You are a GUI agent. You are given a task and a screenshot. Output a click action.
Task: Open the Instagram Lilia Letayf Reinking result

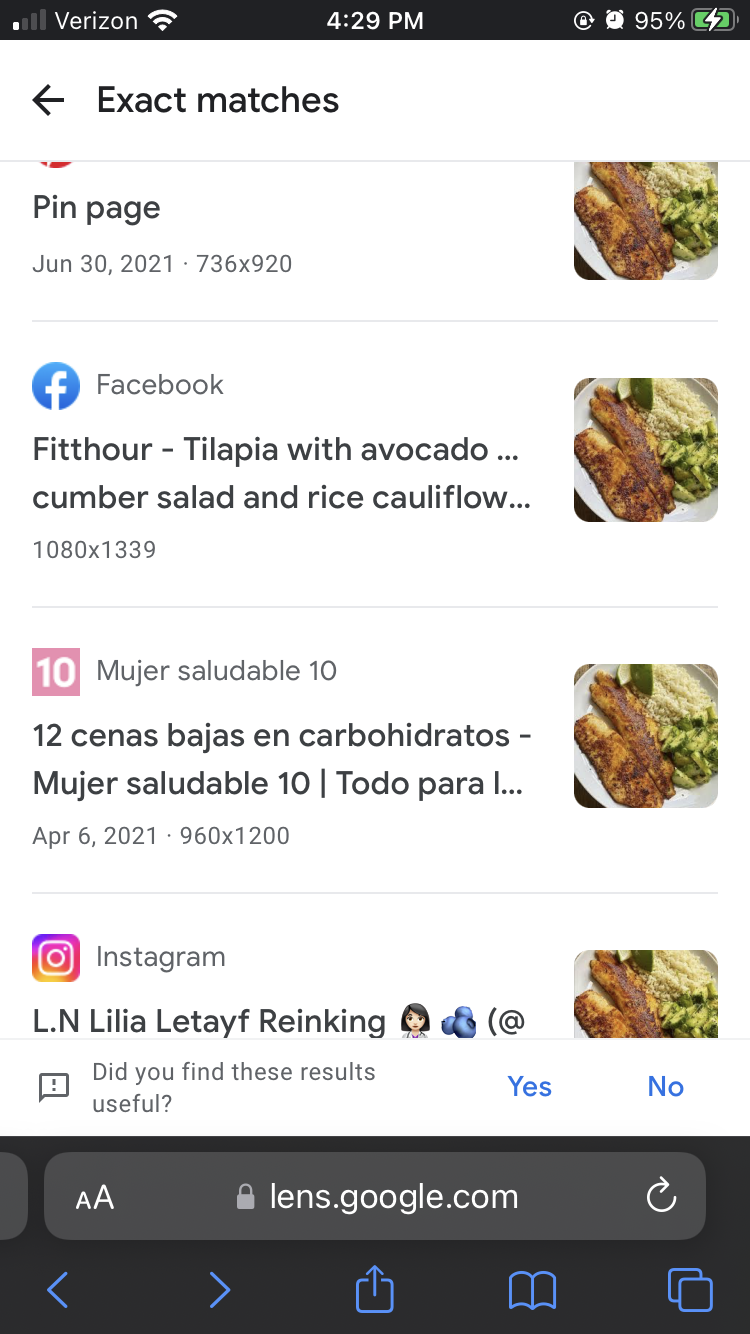pyautogui.click(x=280, y=1020)
